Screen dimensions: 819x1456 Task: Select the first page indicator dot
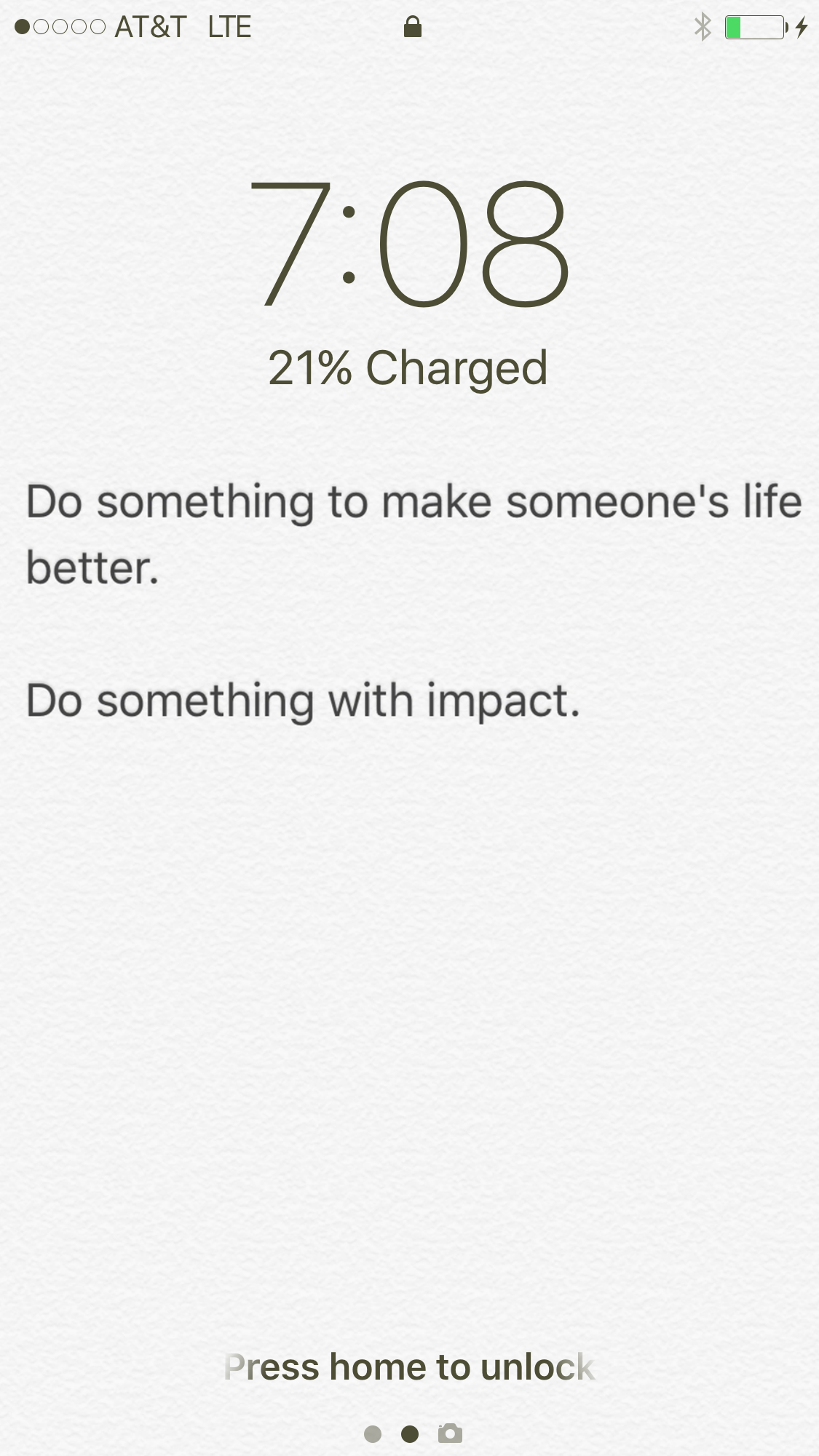(373, 1433)
